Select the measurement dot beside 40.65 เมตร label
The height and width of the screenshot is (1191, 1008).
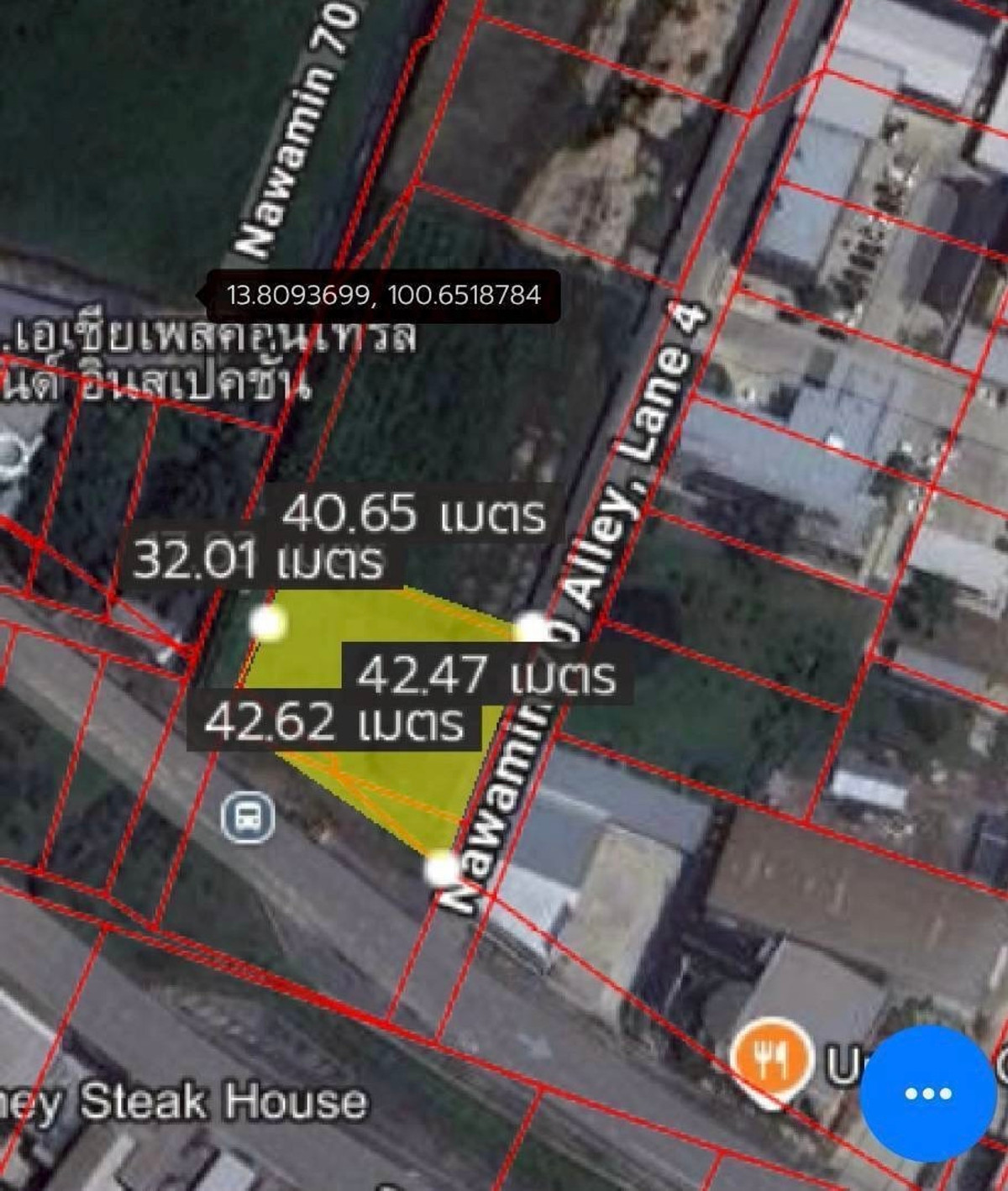(x=531, y=627)
